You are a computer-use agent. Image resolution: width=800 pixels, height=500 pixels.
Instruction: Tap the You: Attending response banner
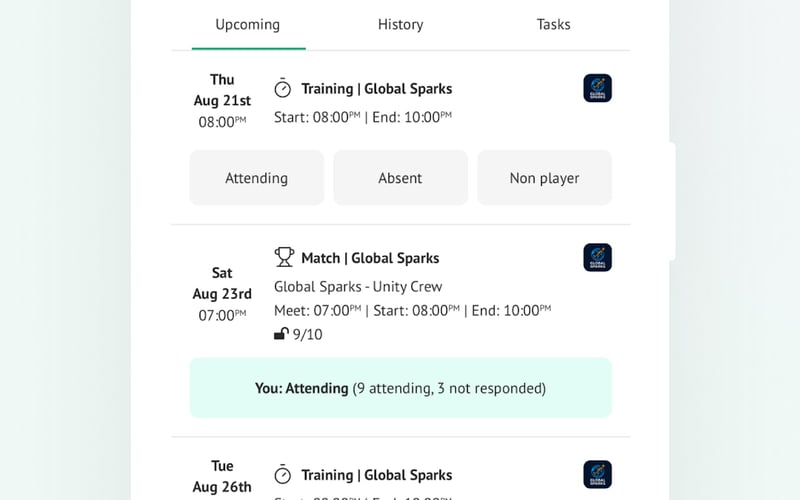point(400,388)
